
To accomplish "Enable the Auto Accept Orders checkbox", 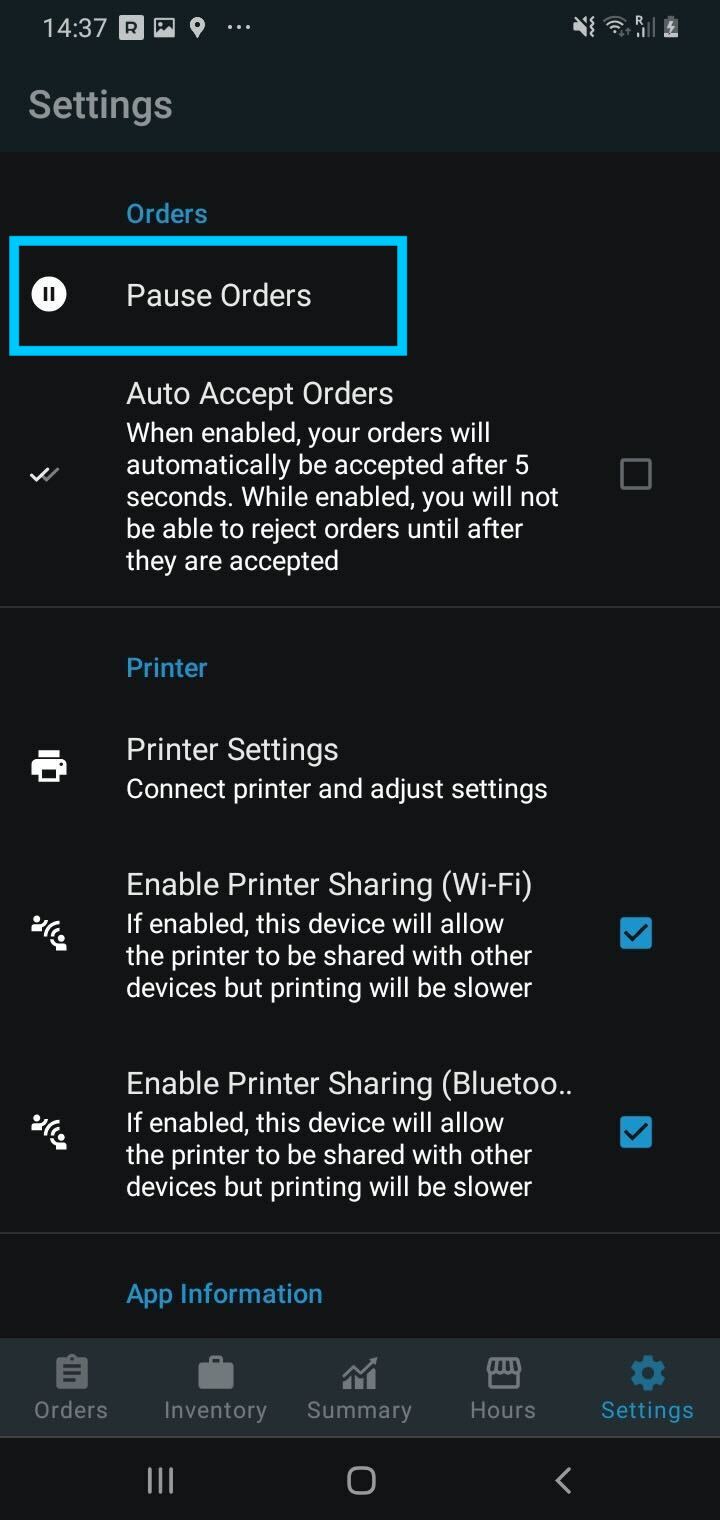I will [636, 474].
